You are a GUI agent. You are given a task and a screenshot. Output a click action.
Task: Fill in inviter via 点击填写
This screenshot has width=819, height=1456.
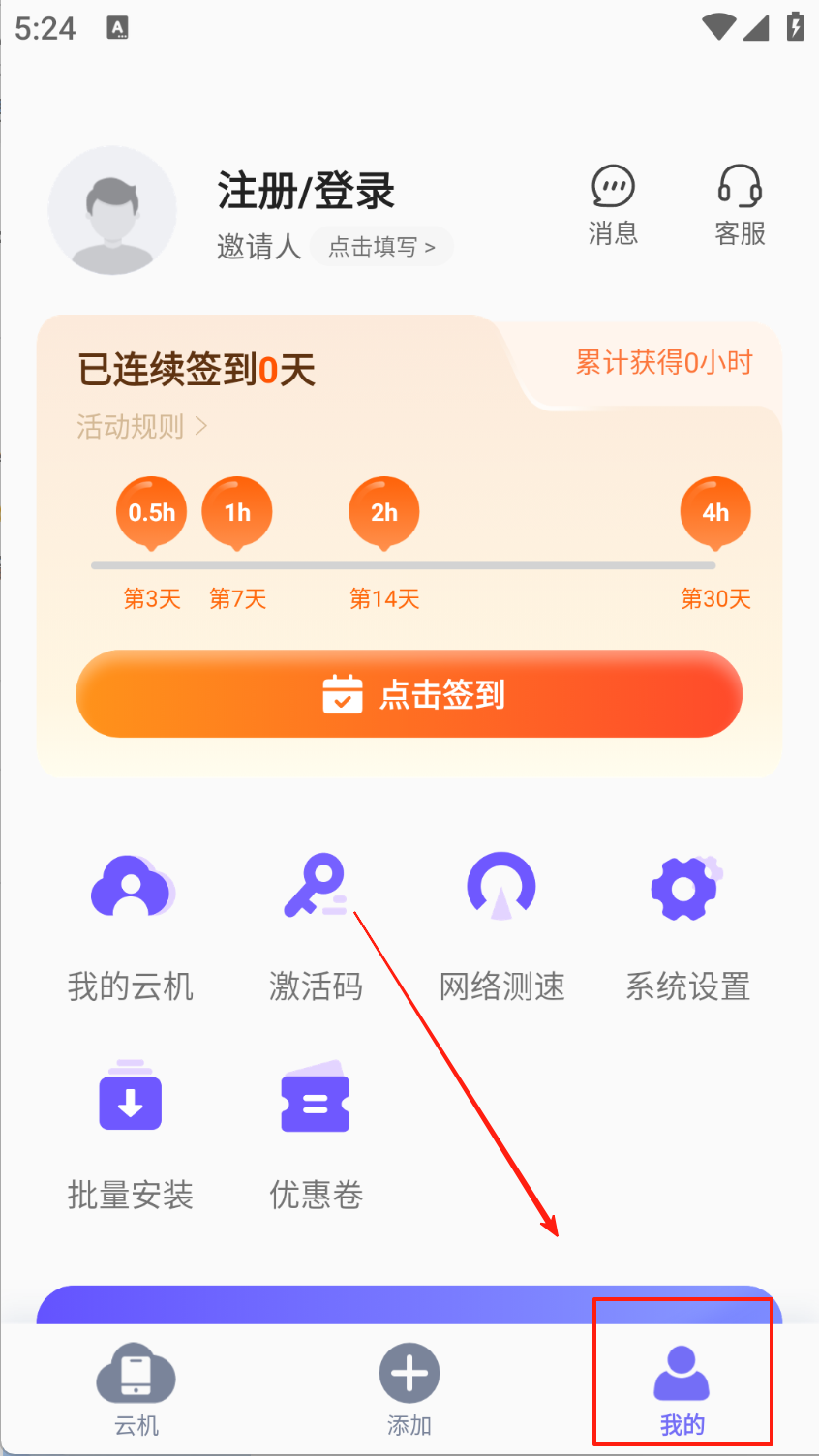coord(381,247)
